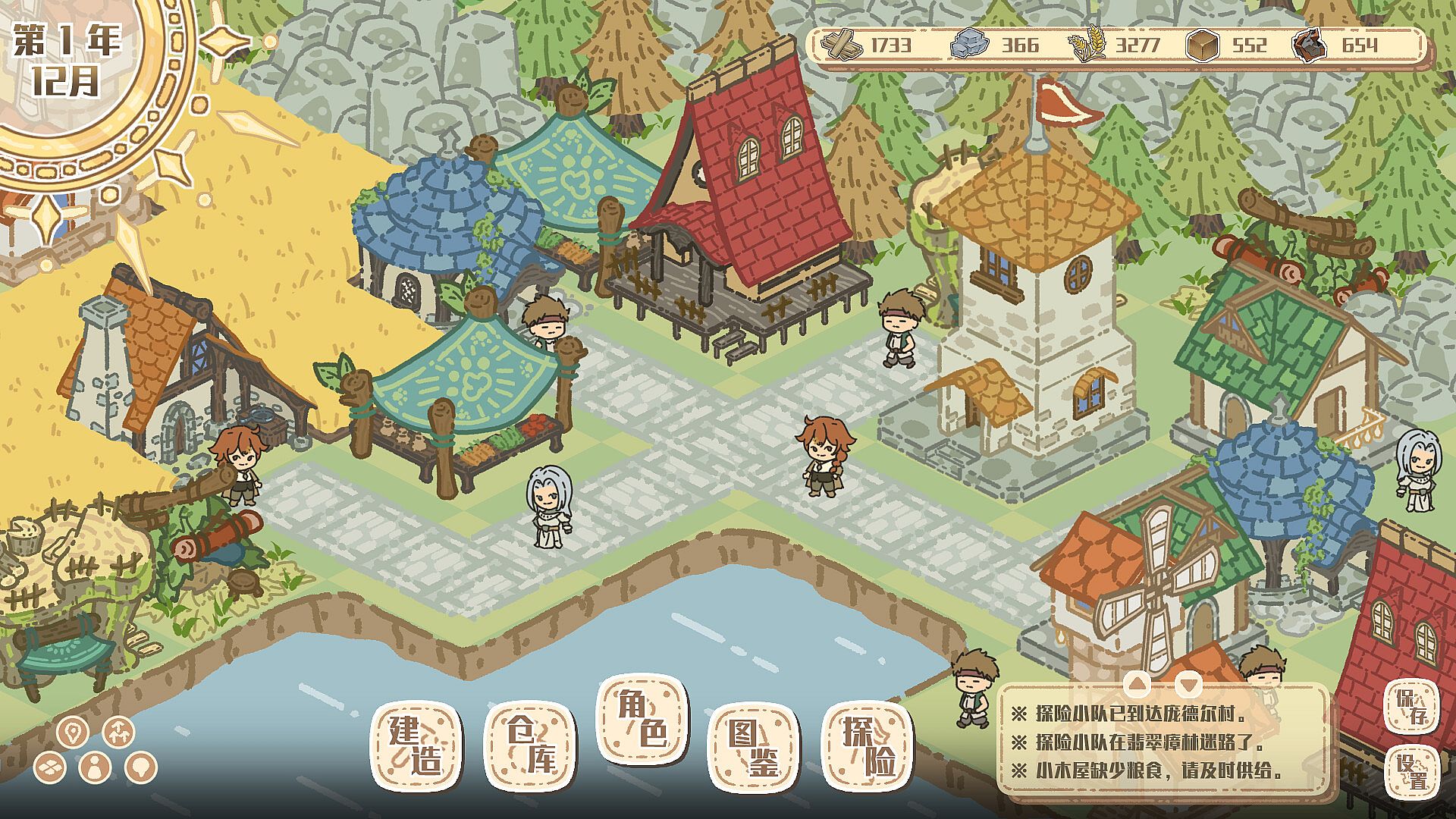Tap the map pin location icon
The width and height of the screenshot is (1456, 819).
73,733
